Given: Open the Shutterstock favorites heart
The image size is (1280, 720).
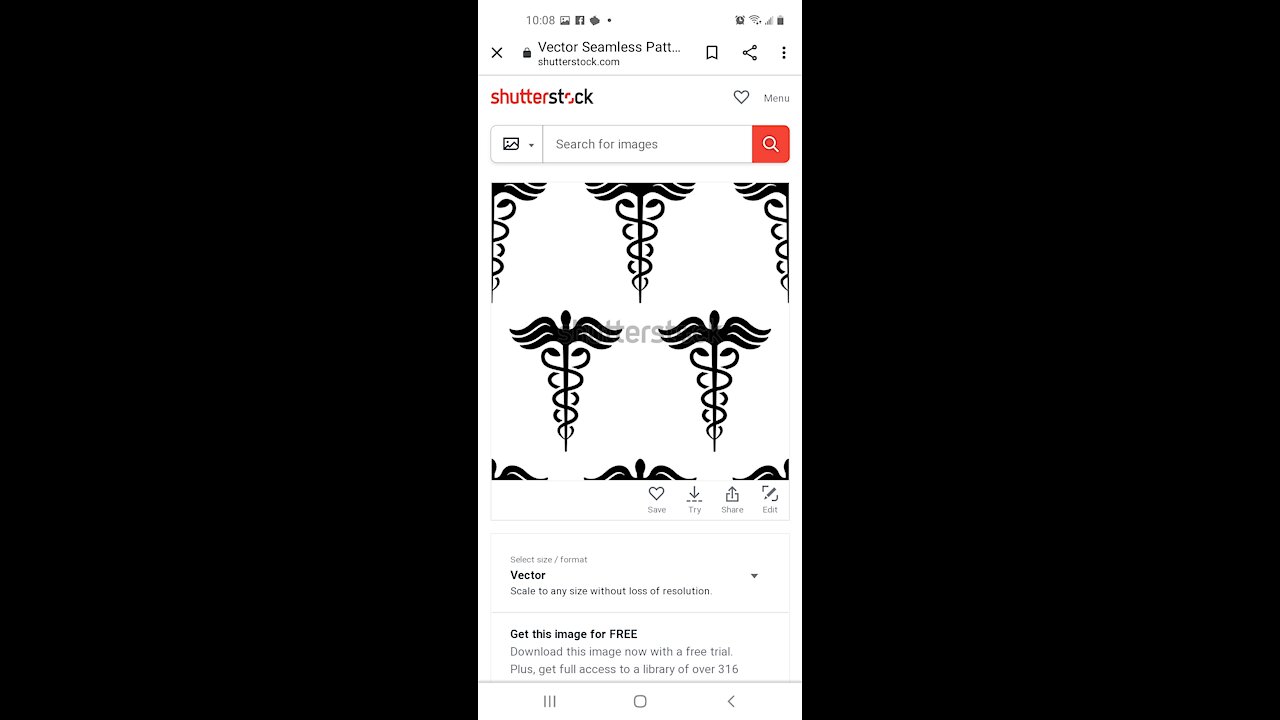Looking at the screenshot, I should 741,97.
